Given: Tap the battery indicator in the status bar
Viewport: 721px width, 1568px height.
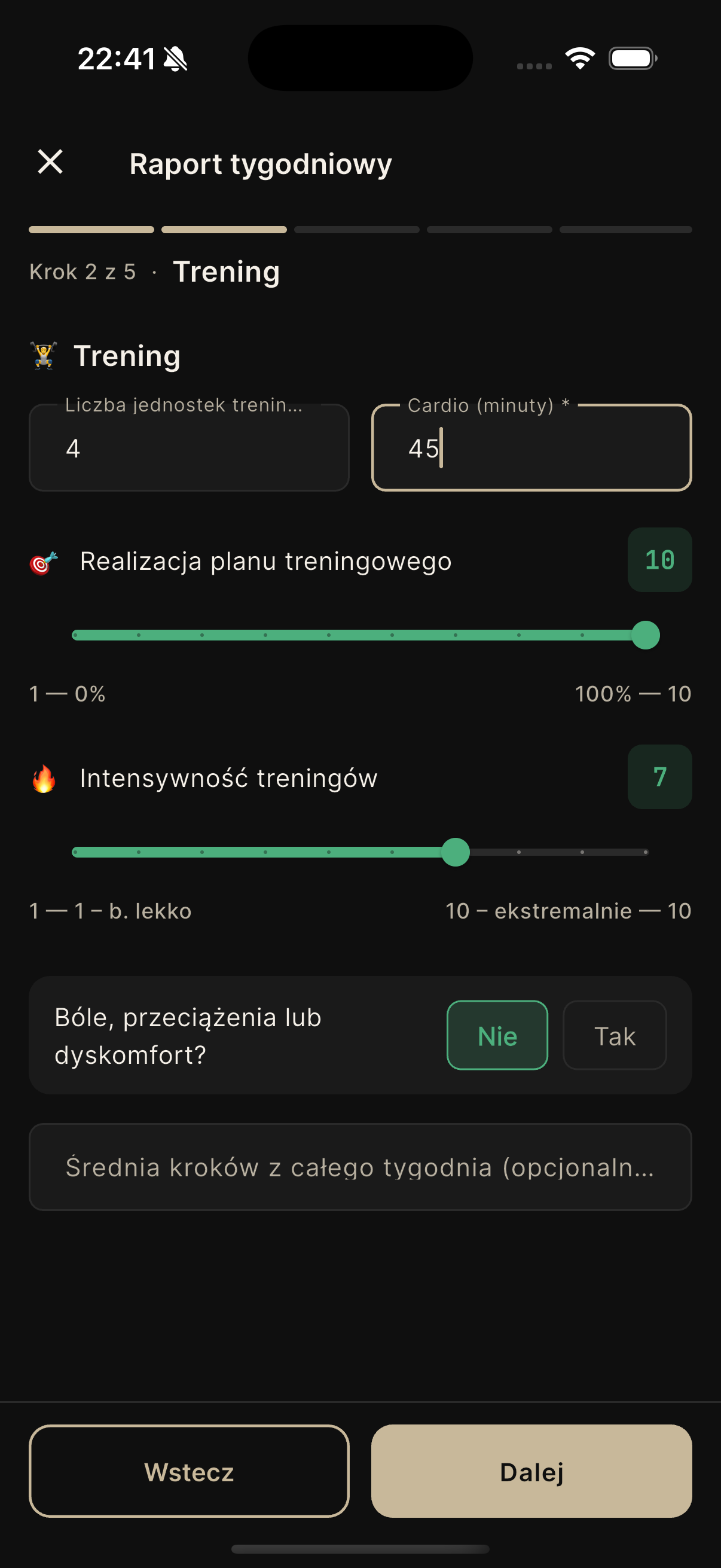Looking at the screenshot, I should 630,58.
